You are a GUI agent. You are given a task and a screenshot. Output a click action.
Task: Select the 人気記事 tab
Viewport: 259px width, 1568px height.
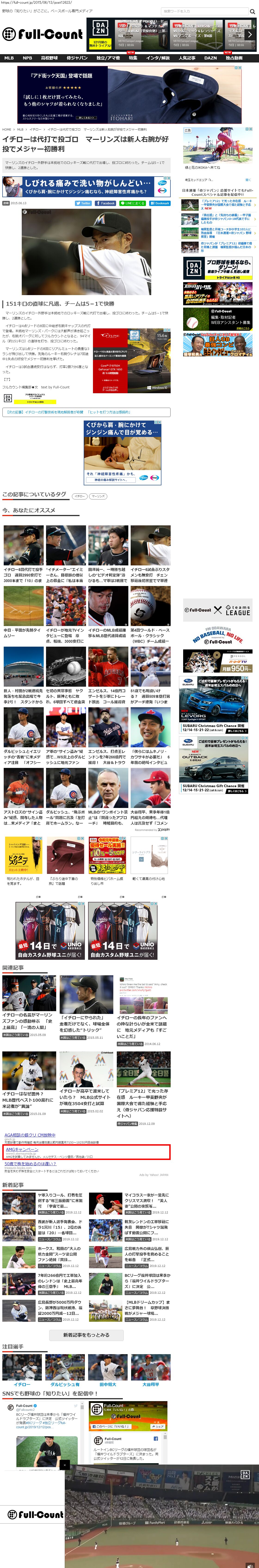[187, 58]
